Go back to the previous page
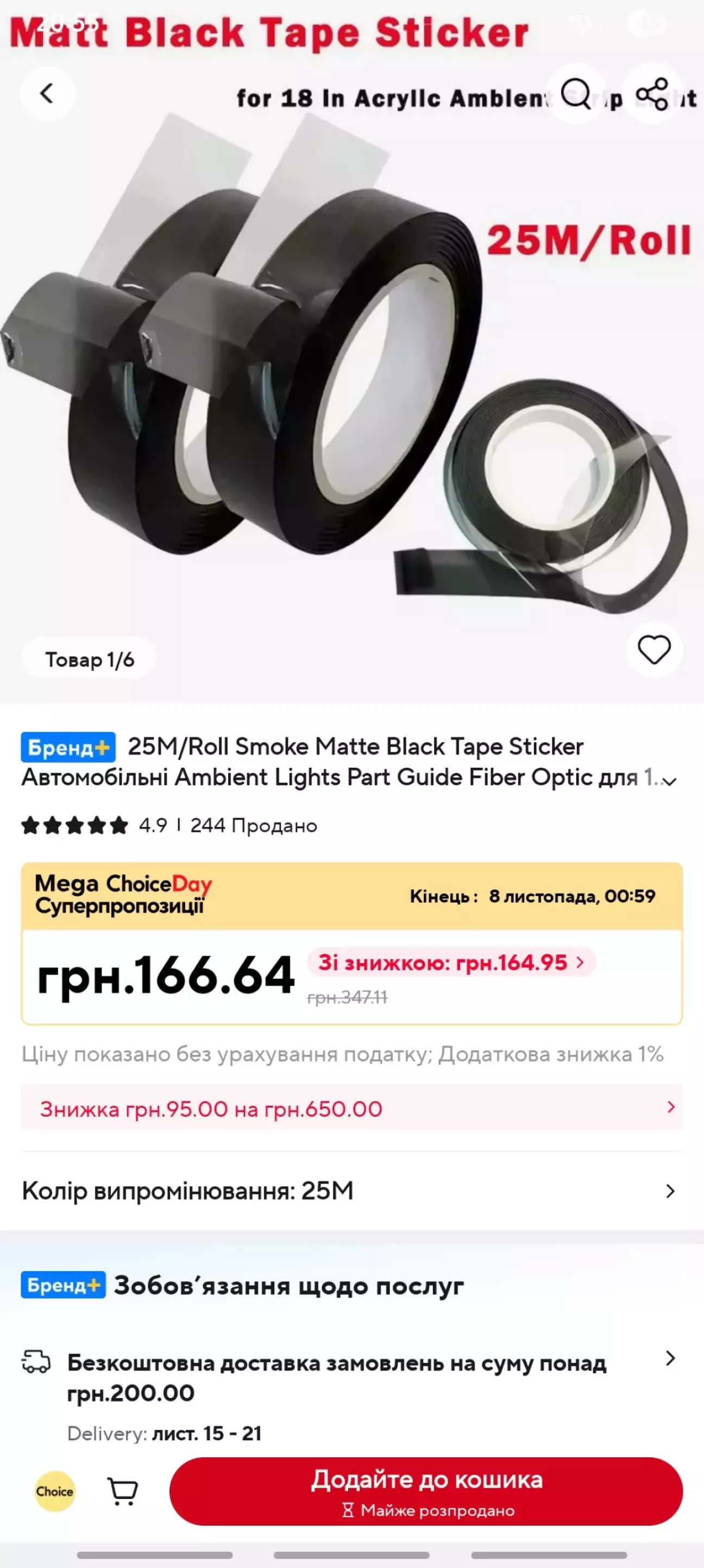Image resolution: width=704 pixels, height=1568 pixels. 47,94
